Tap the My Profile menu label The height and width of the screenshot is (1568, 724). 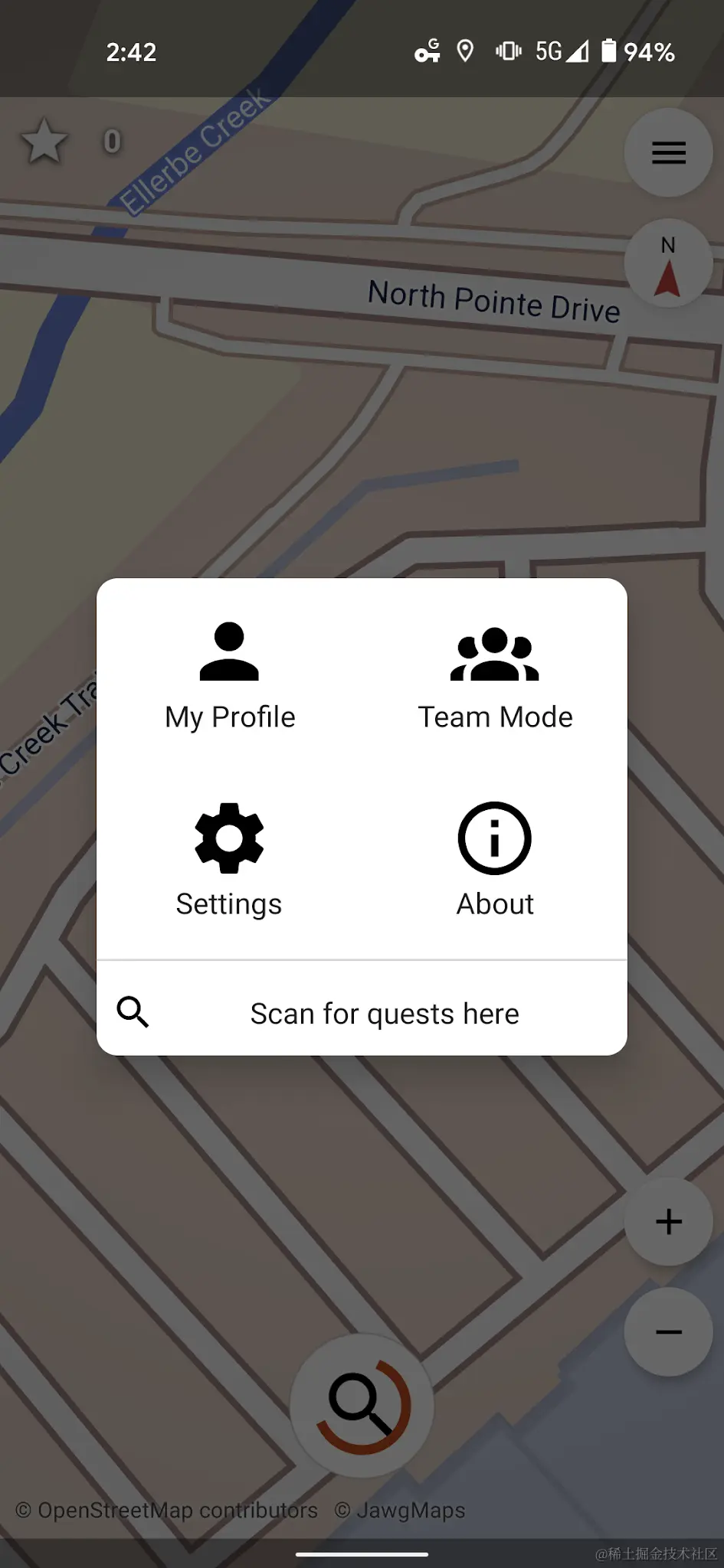(x=229, y=717)
